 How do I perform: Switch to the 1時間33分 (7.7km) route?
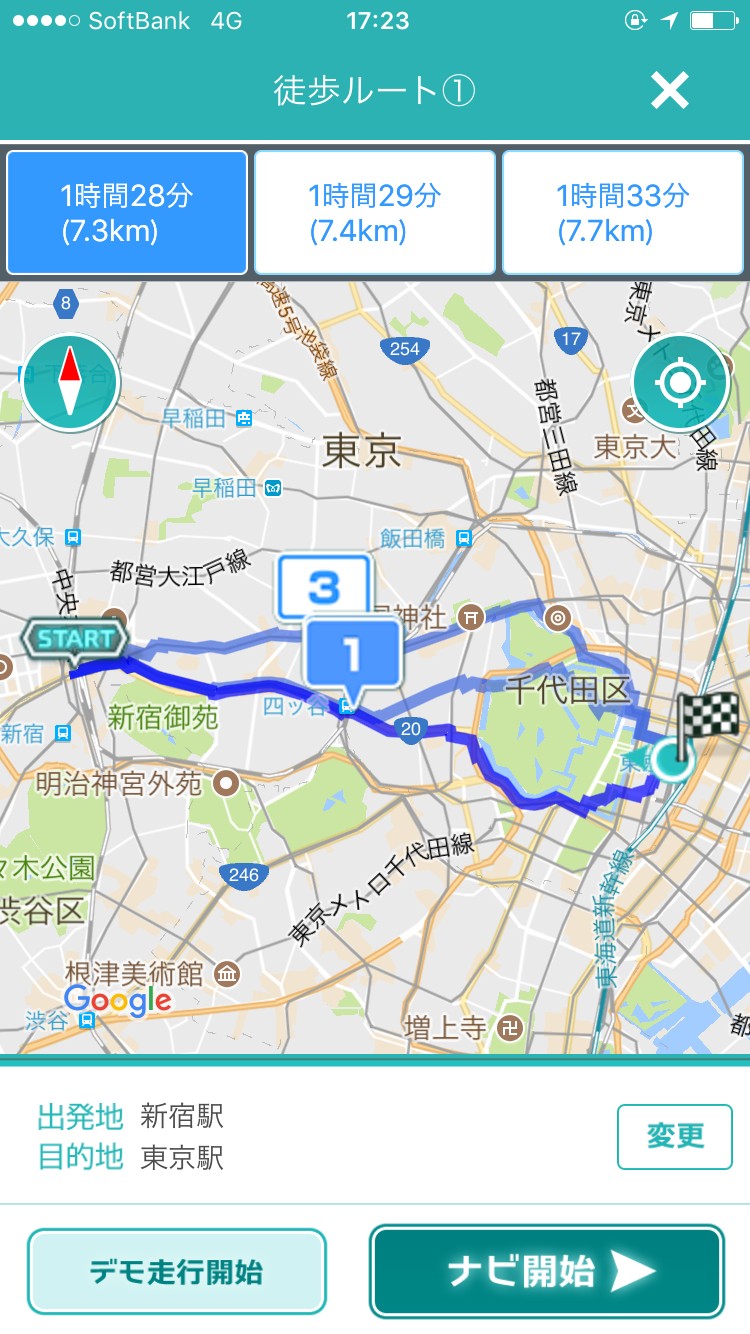[x=622, y=213]
